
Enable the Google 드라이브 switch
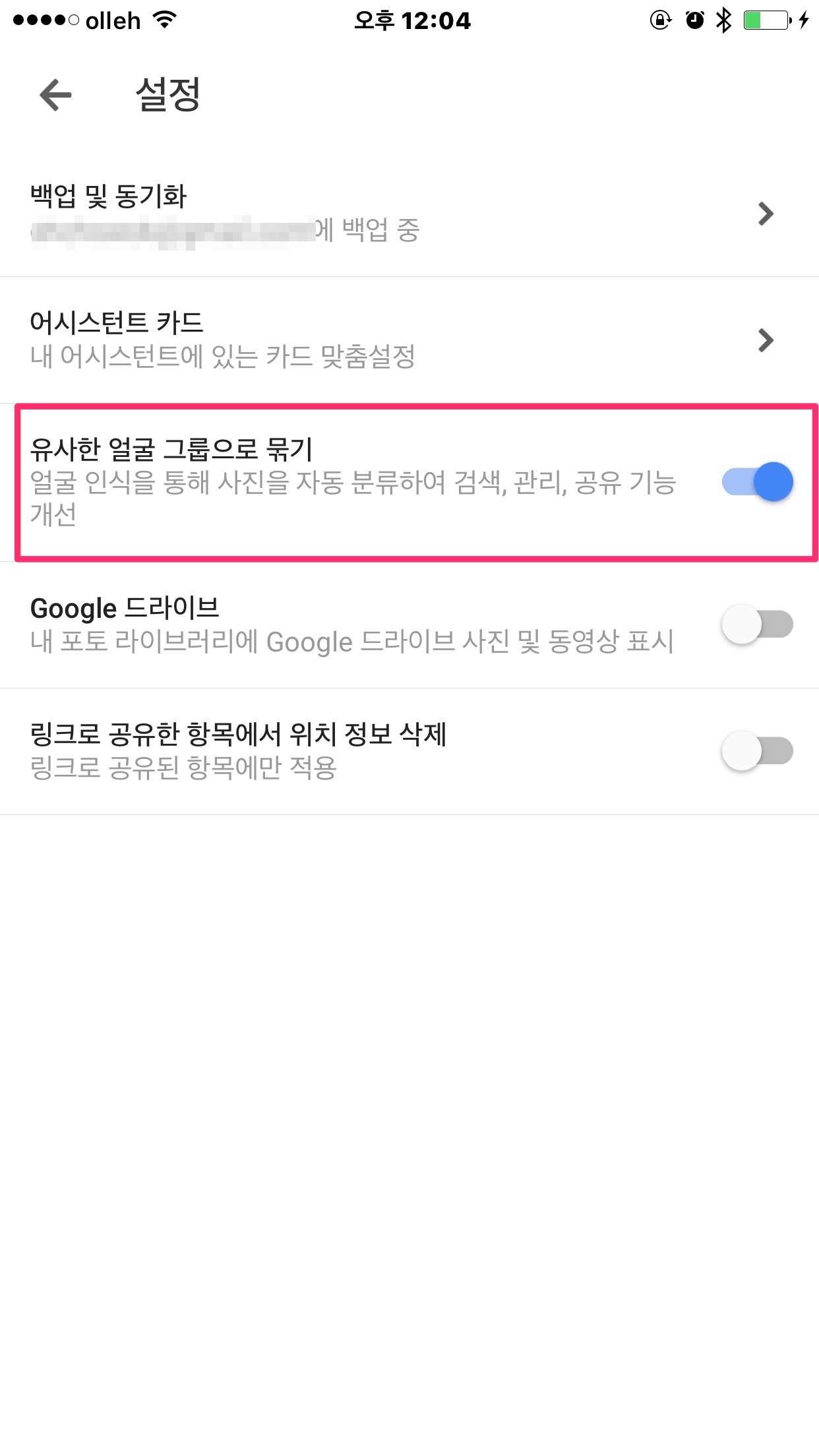pos(757,624)
